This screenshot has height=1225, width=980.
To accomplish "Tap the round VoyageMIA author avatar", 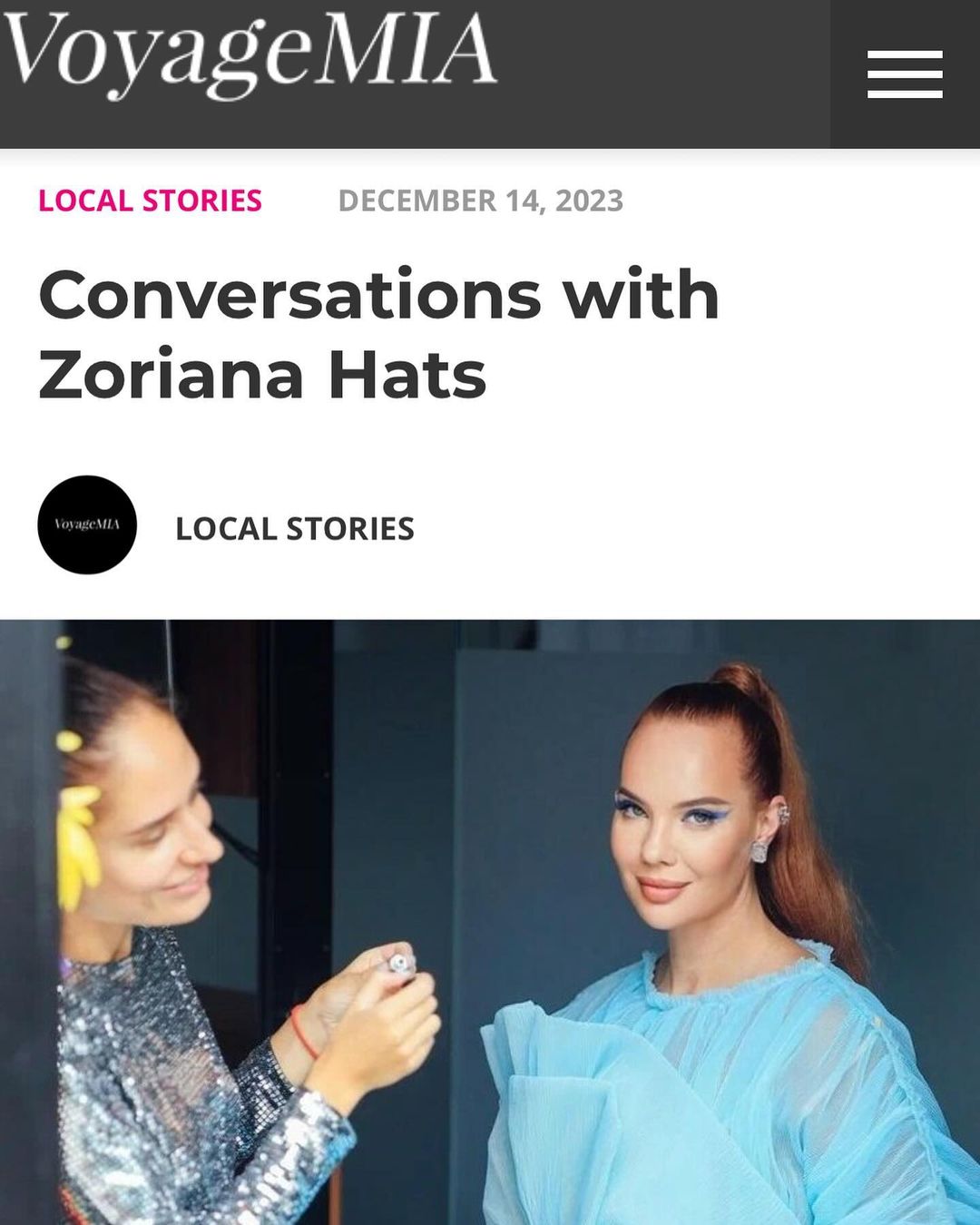I will (x=87, y=524).
